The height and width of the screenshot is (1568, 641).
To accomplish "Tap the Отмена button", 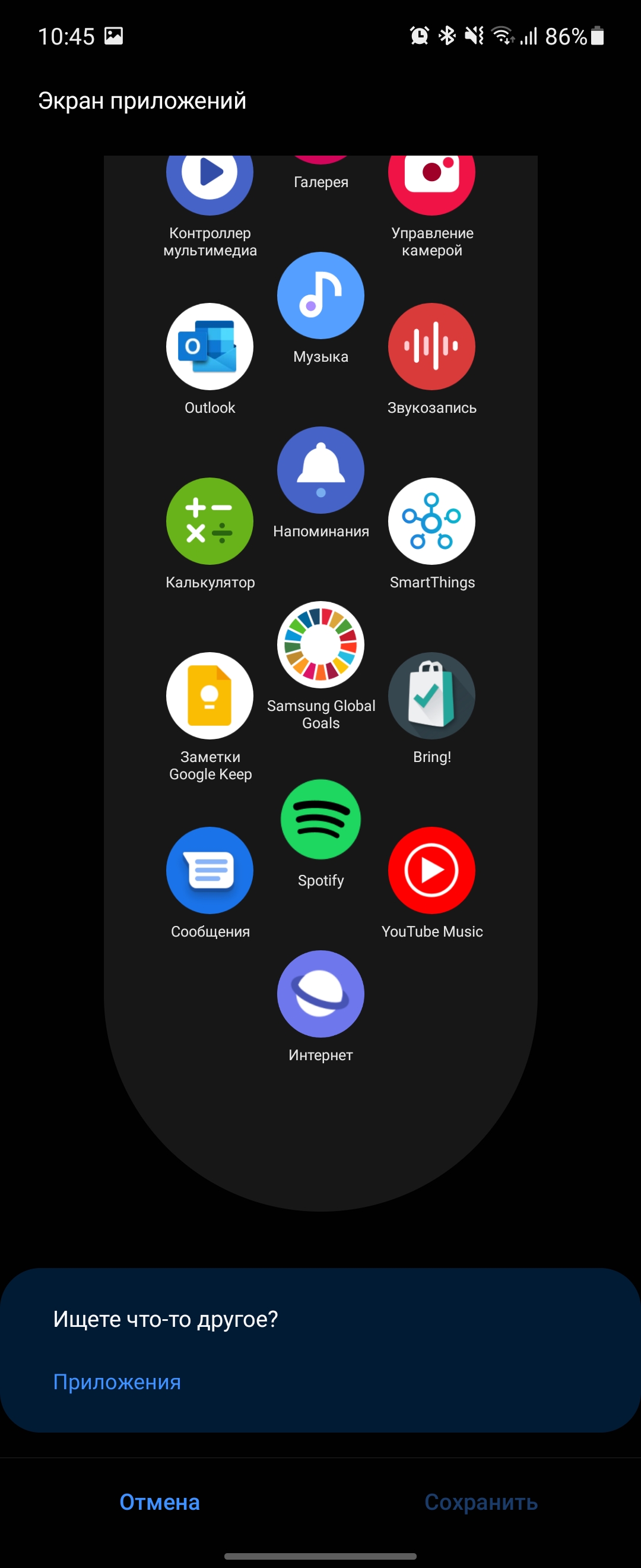I will (x=159, y=1501).
